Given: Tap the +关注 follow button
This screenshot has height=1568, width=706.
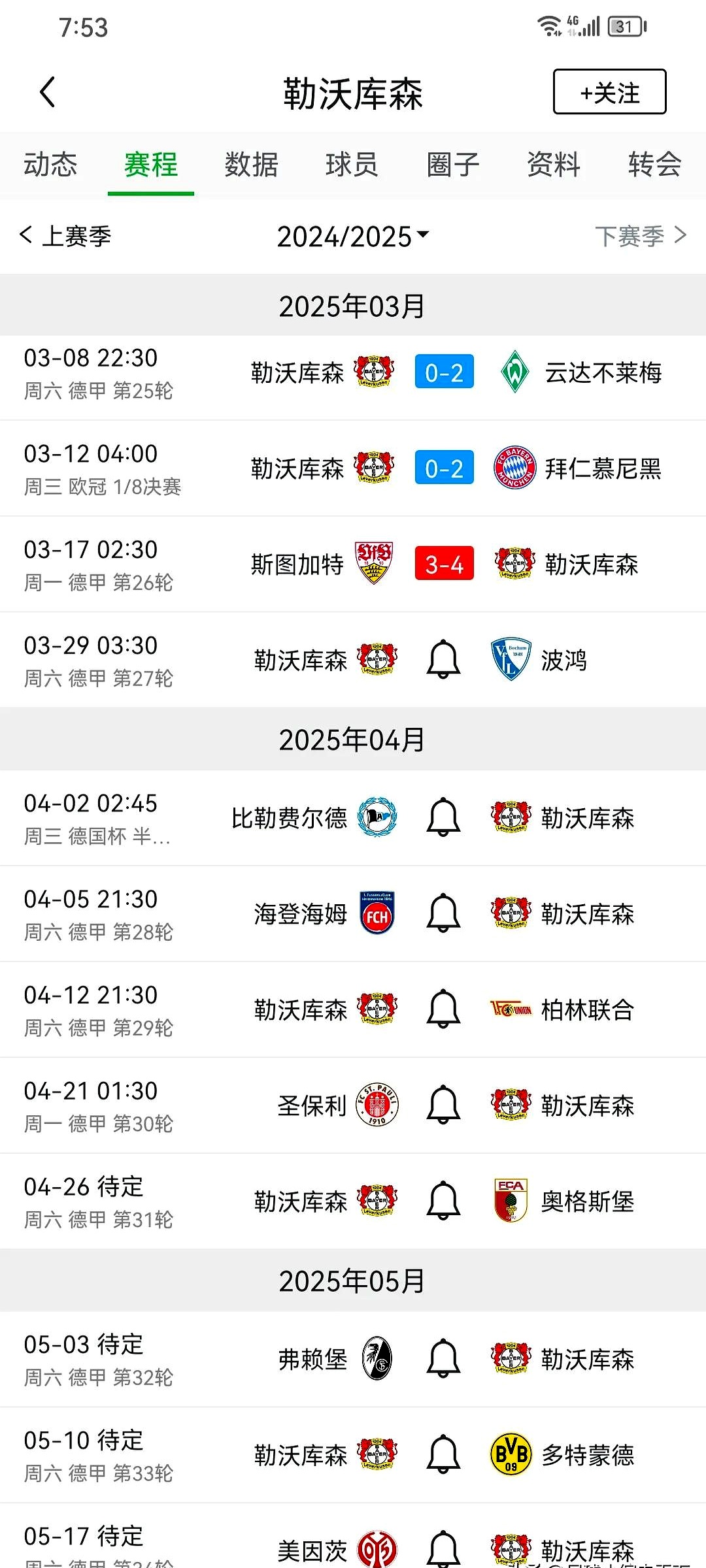Looking at the screenshot, I should pos(609,91).
